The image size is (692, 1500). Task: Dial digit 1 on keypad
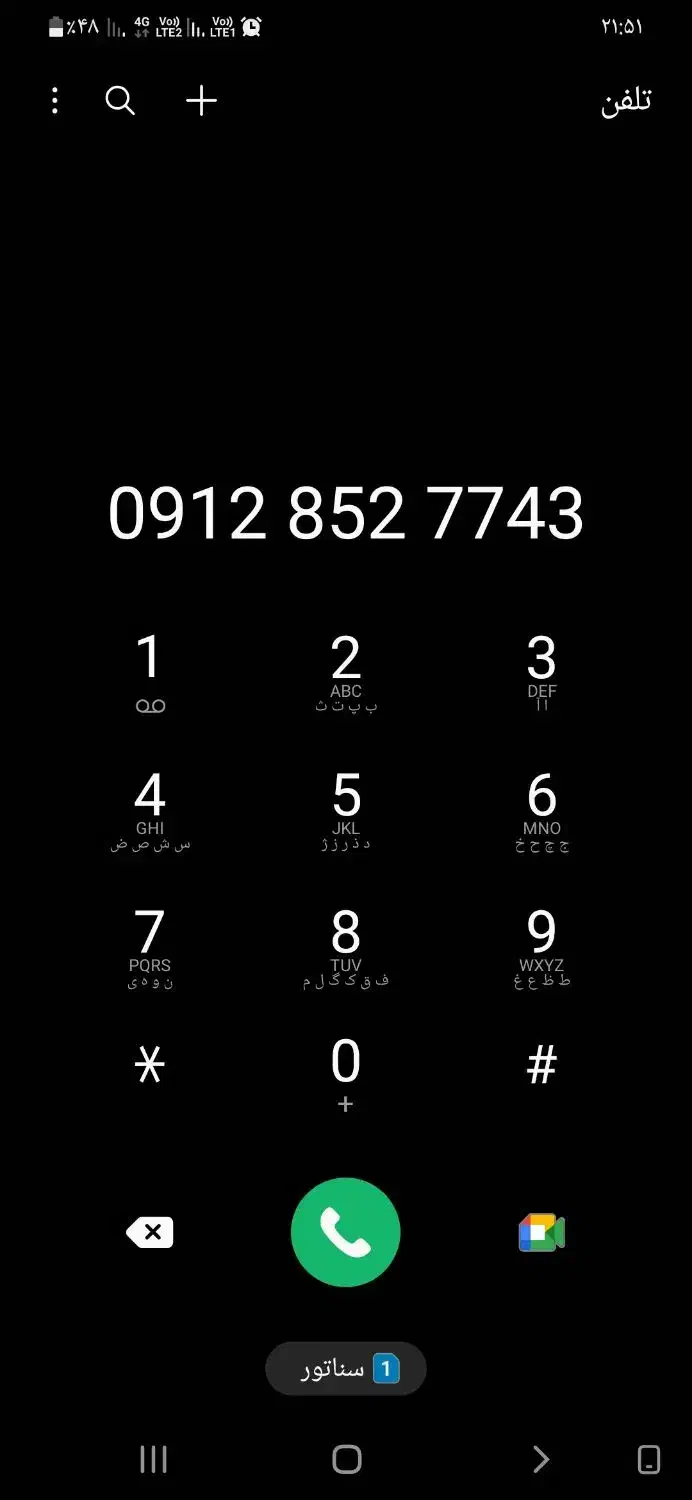click(149, 672)
